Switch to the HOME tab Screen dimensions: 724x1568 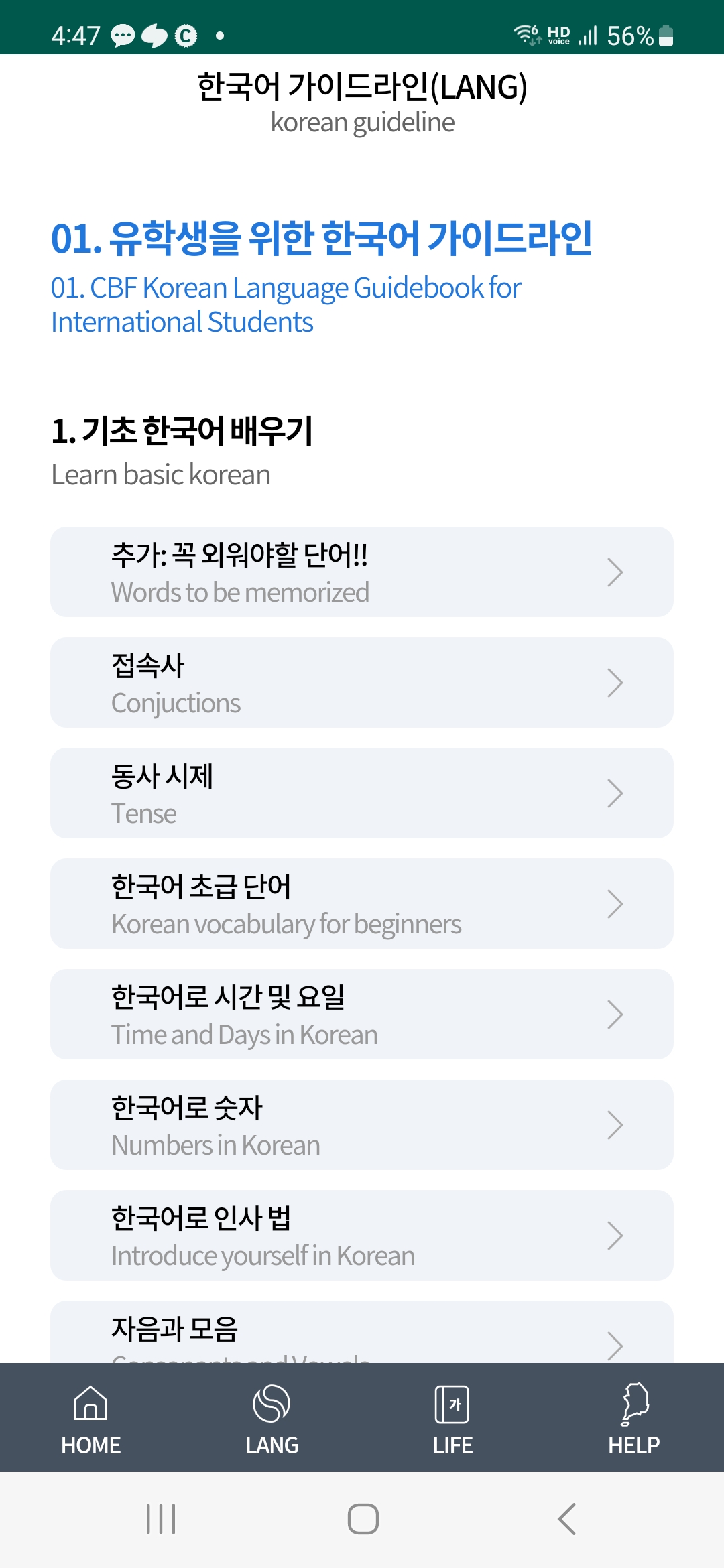(90, 1418)
